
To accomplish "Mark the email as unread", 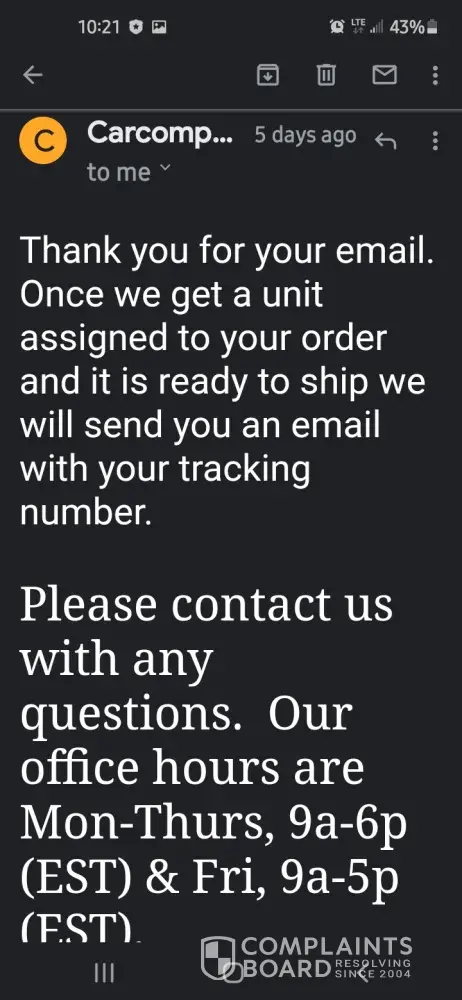I will pos(385,76).
